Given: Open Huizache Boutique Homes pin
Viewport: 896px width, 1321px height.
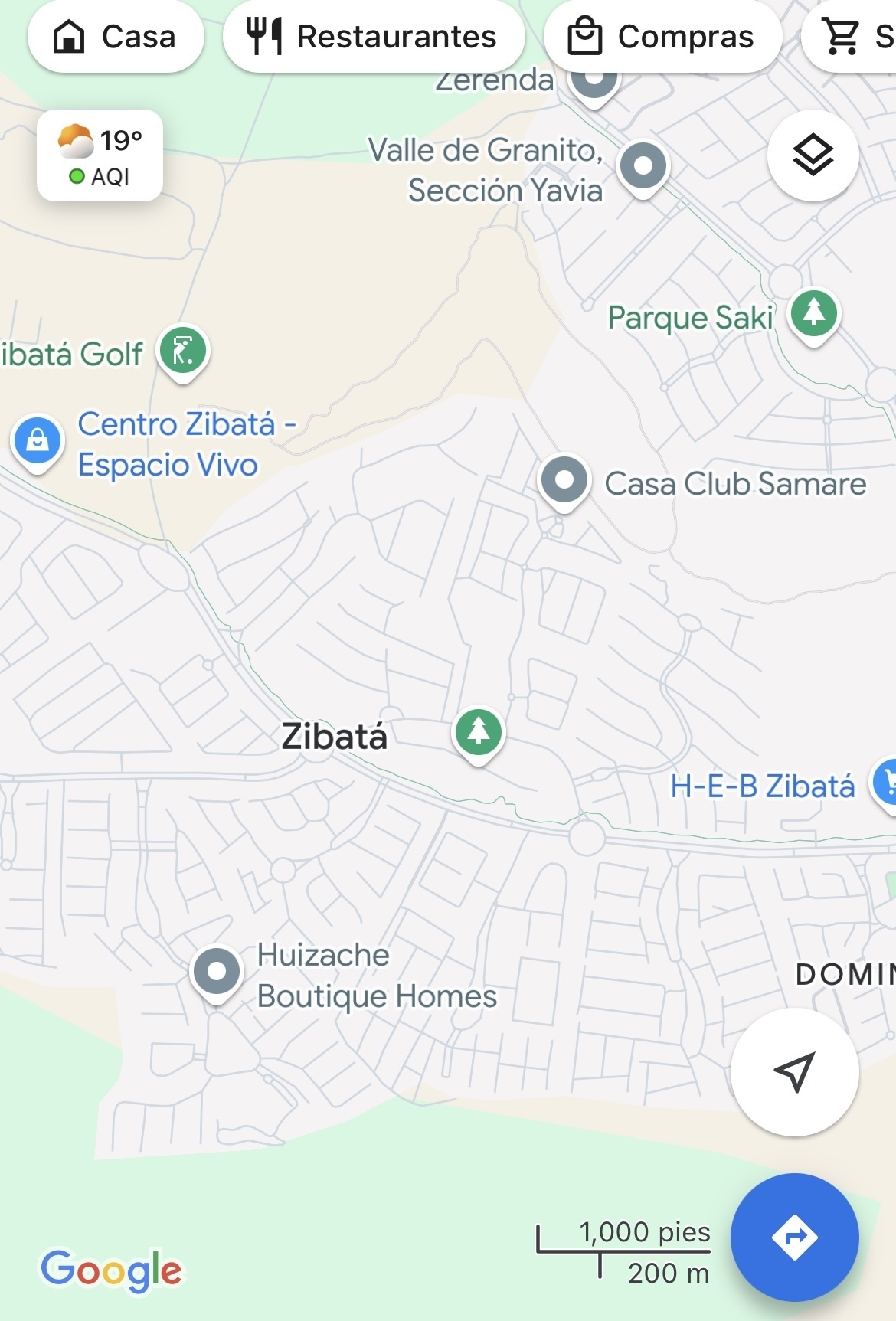Looking at the screenshot, I should 217,972.
